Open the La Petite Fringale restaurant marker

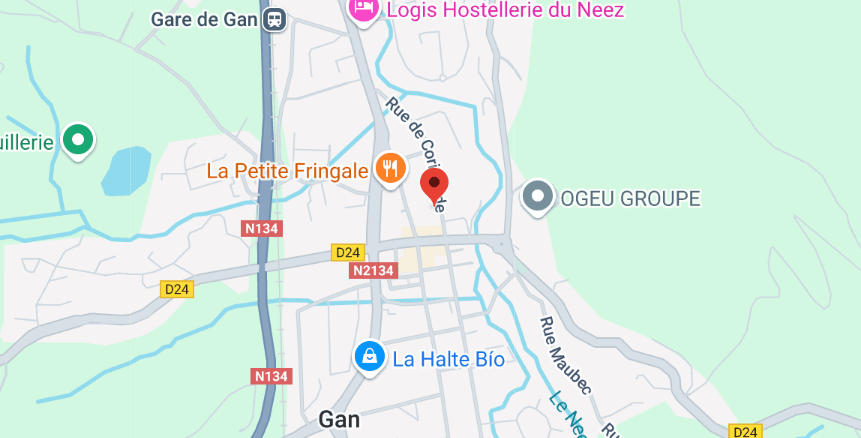pos(389,169)
